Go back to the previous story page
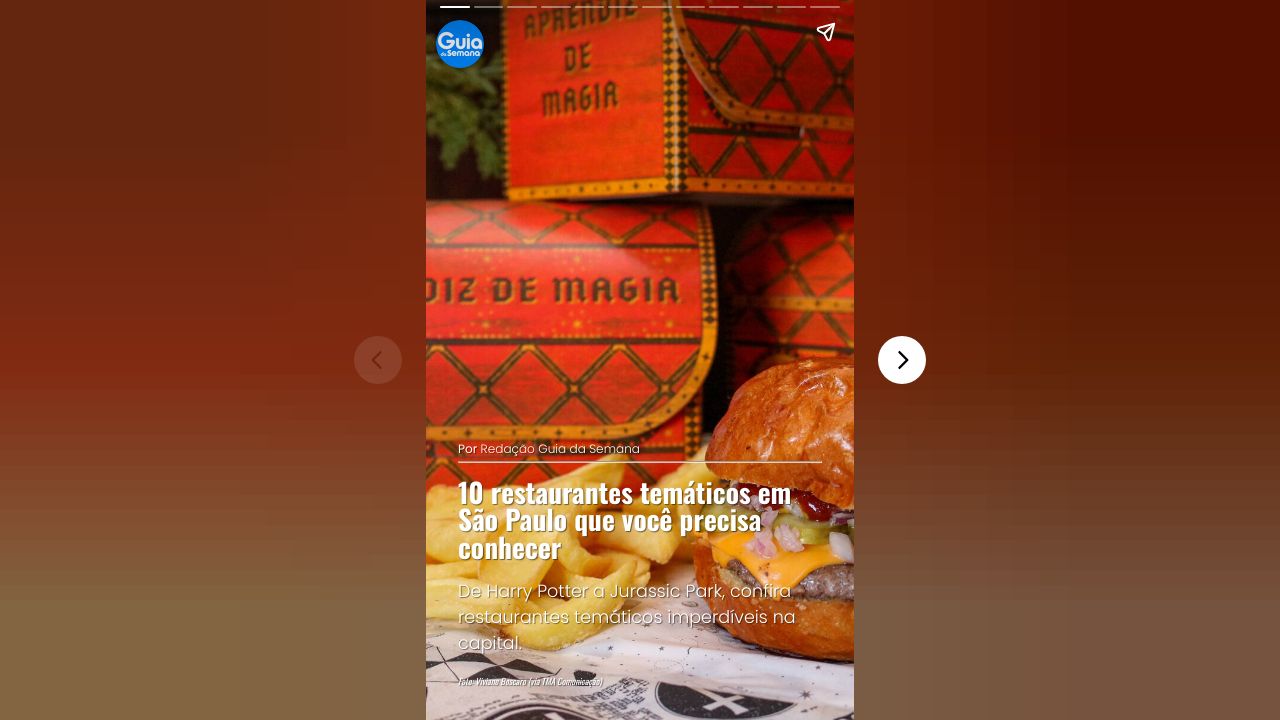Screen dimensions: 1280x720 click(378, 360)
